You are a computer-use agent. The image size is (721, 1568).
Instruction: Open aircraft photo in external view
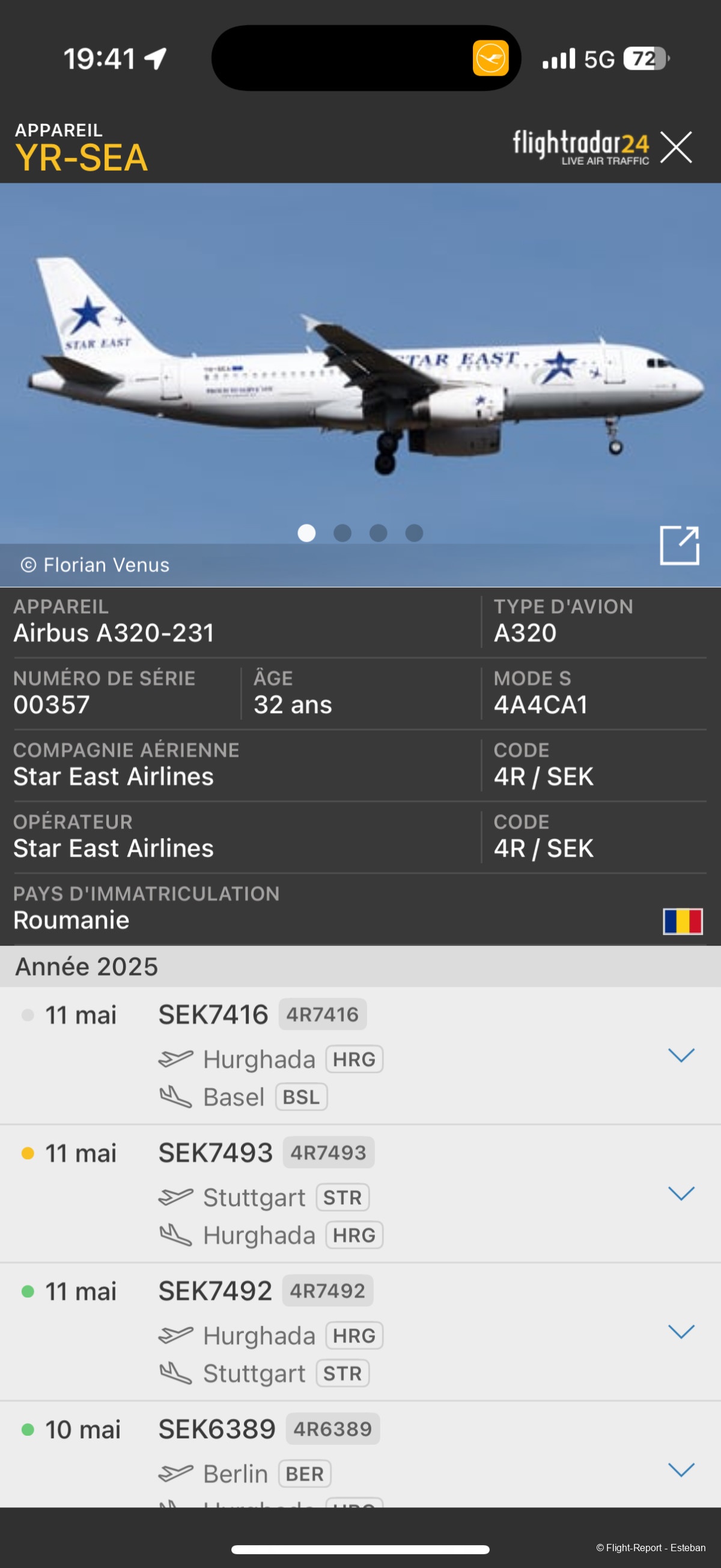click(679, 545)
